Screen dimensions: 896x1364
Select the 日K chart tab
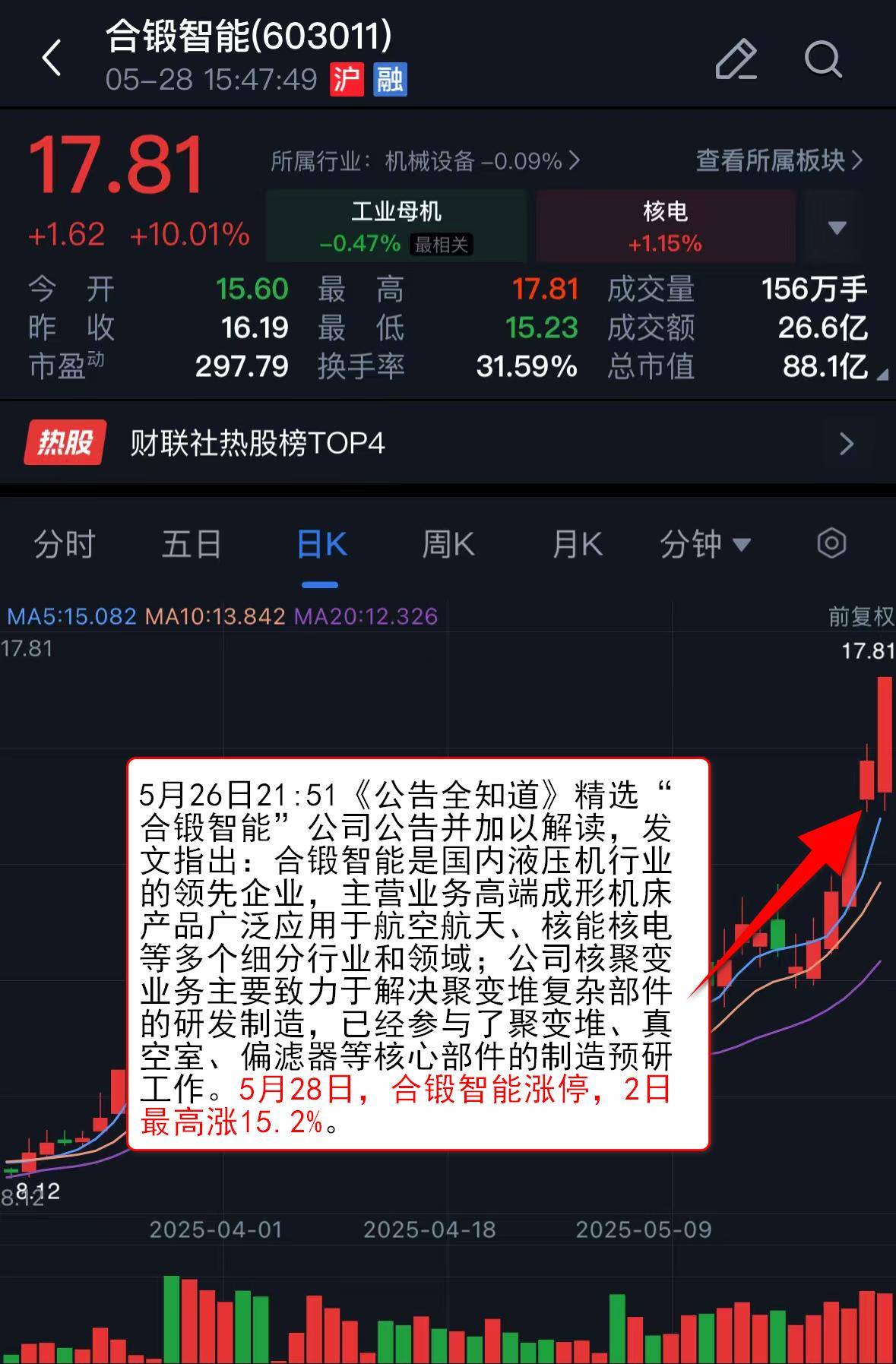(x=321, y=545)
